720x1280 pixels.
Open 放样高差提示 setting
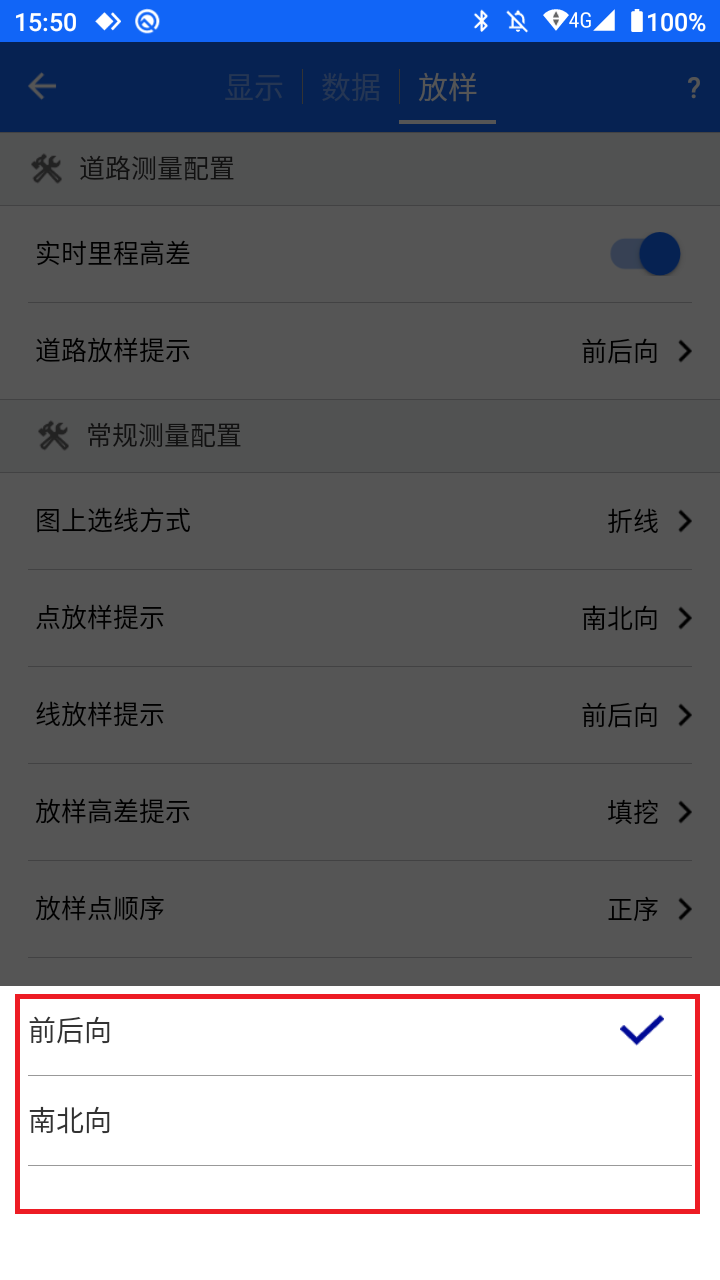click(x=360, y=812)
